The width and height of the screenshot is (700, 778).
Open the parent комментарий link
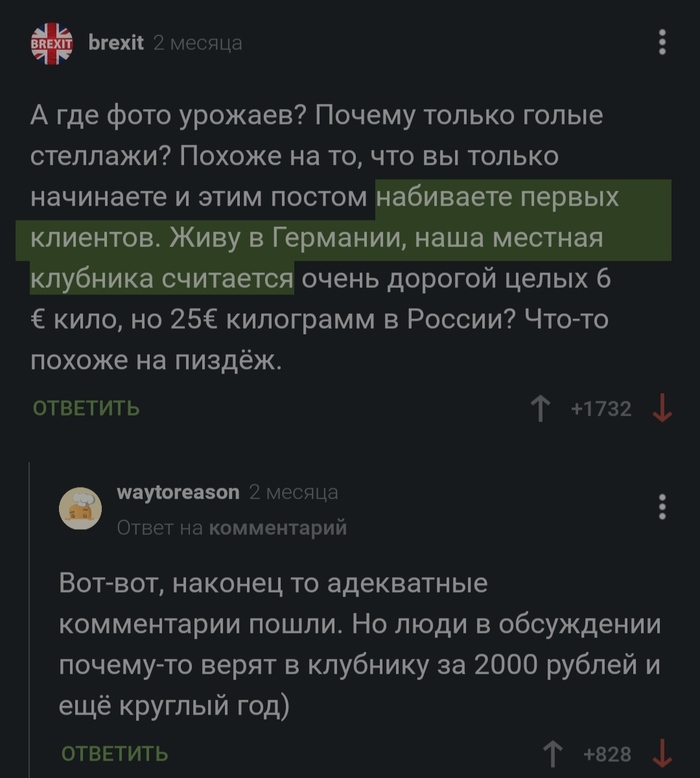[277, 527]
